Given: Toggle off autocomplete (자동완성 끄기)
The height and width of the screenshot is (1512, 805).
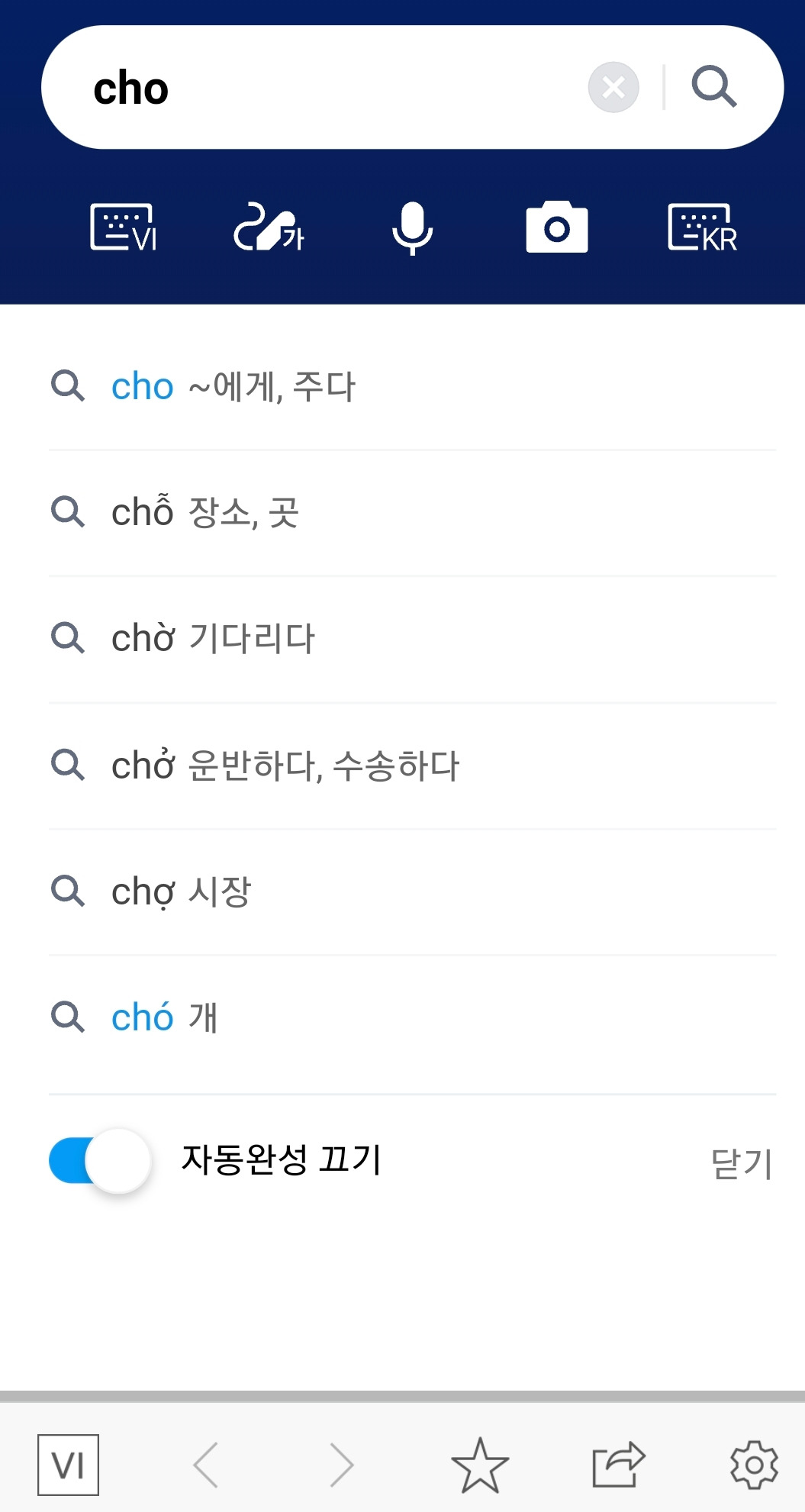Looking at the screenshot, I should 100,1160.
